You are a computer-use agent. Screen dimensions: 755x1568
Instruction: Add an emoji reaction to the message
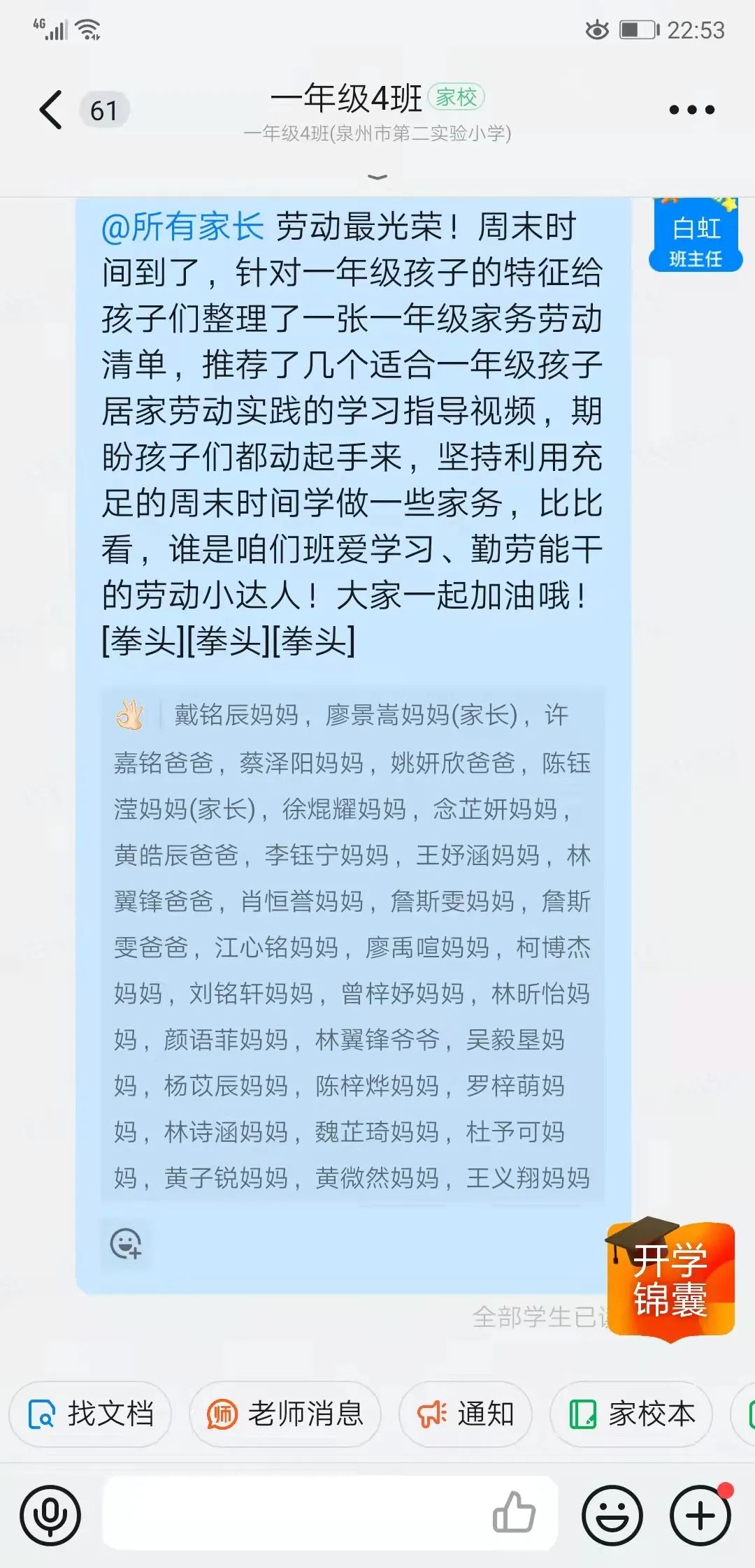(126, 1243)
